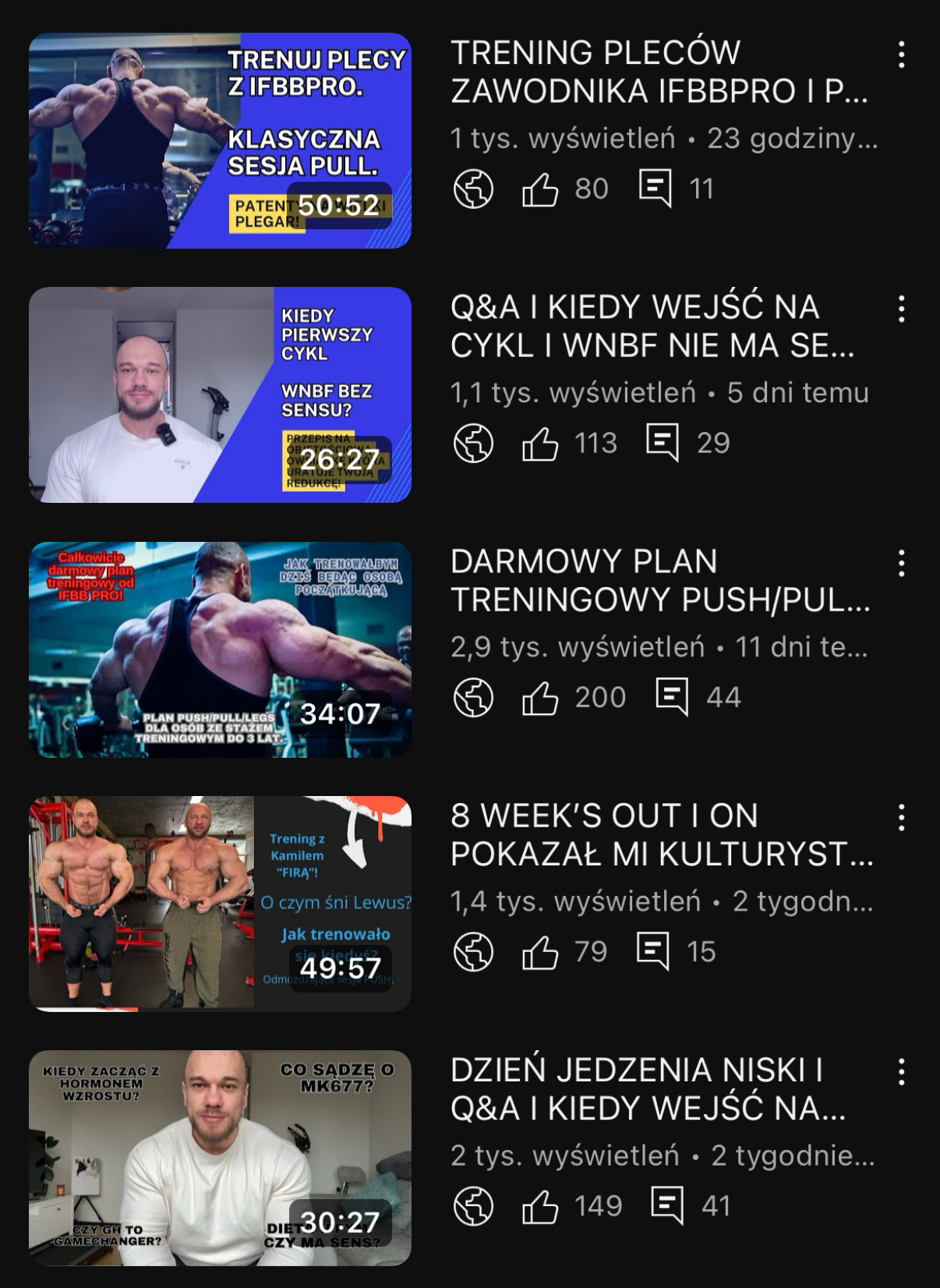The image size is (940, 1288).
Task: Open overflow menu for 8 WEEK'S OUT video
Action: click(901, 818)
